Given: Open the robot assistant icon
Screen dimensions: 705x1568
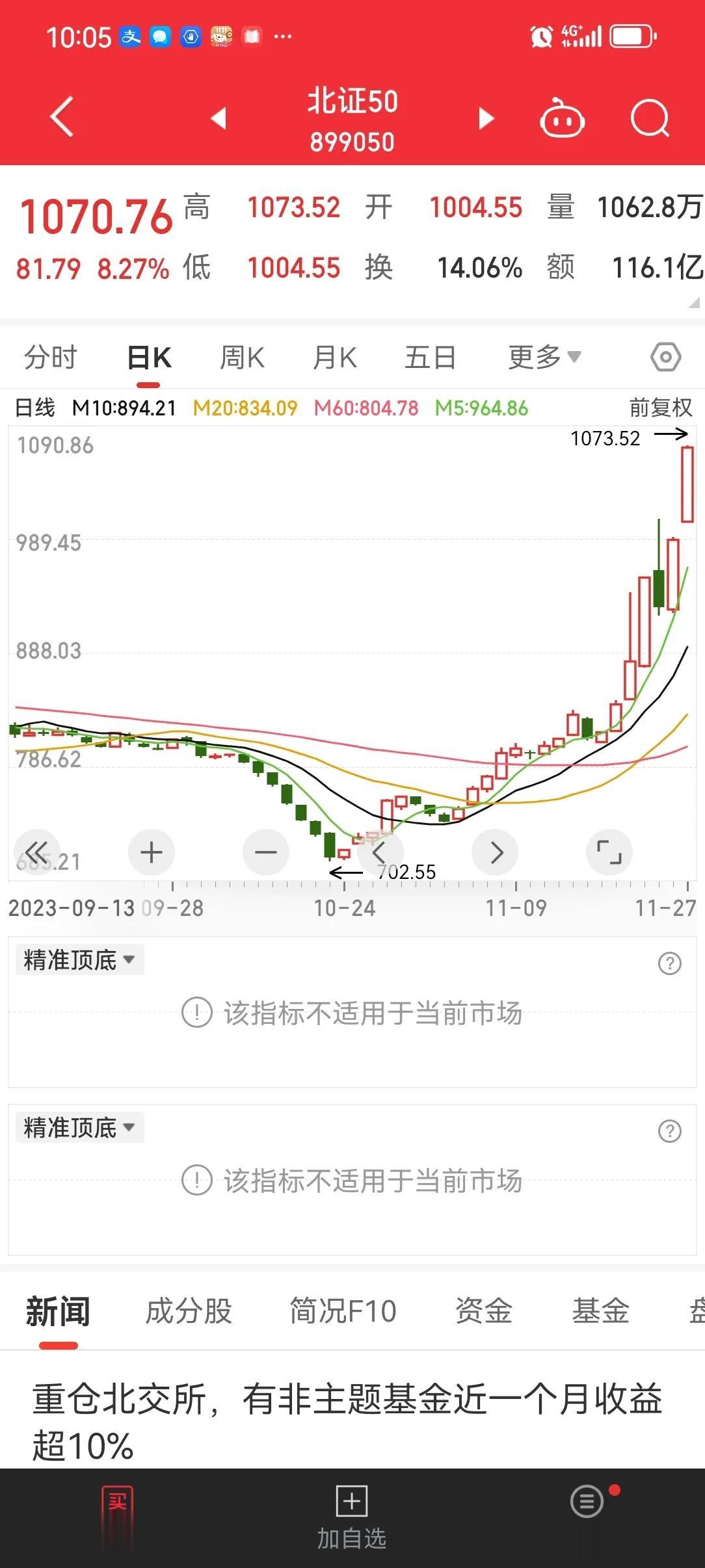Looking at the screenshot, I should point(563,118).
